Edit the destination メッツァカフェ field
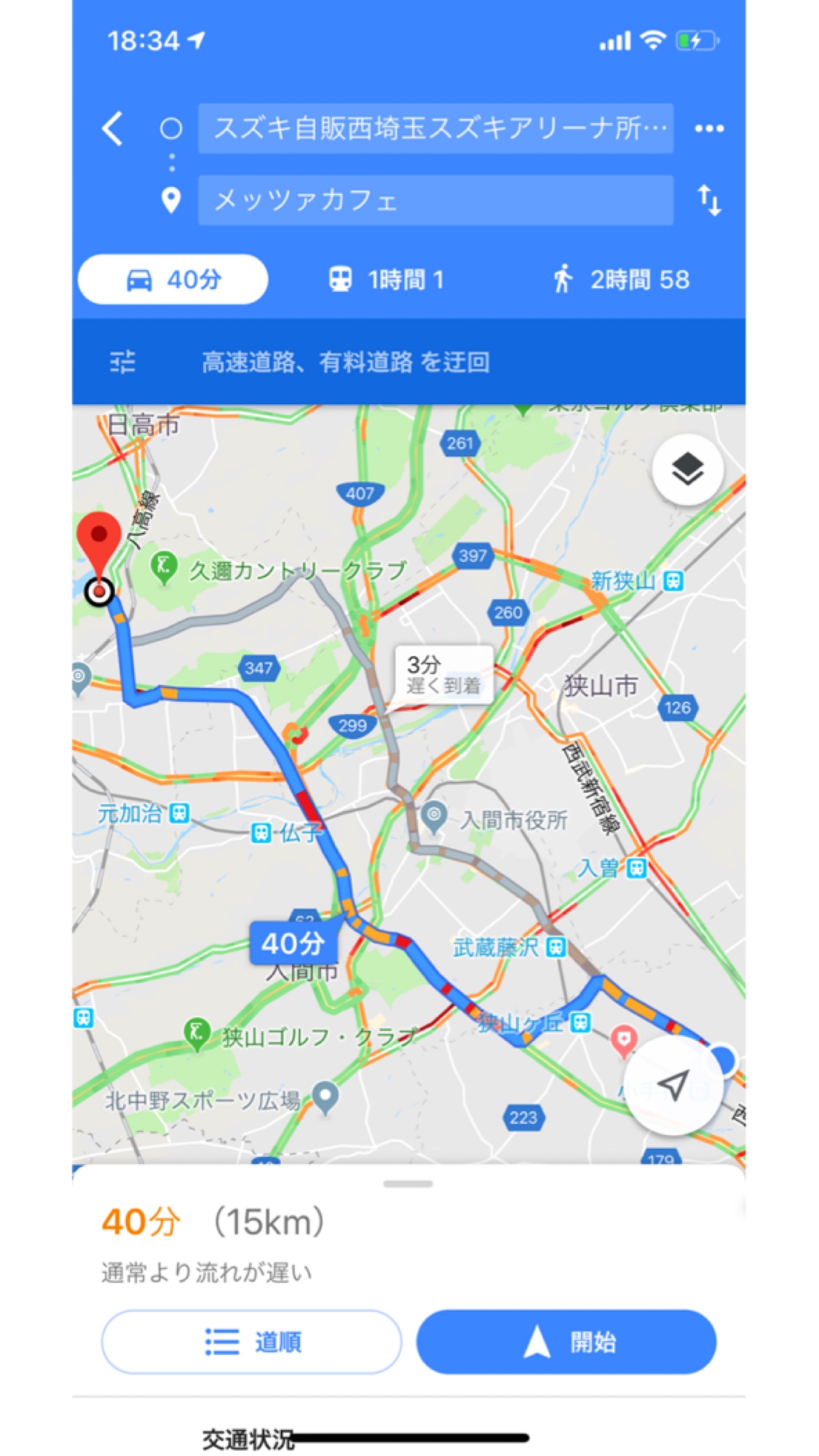Screen dimensions: 819x1456 point(435,200)
